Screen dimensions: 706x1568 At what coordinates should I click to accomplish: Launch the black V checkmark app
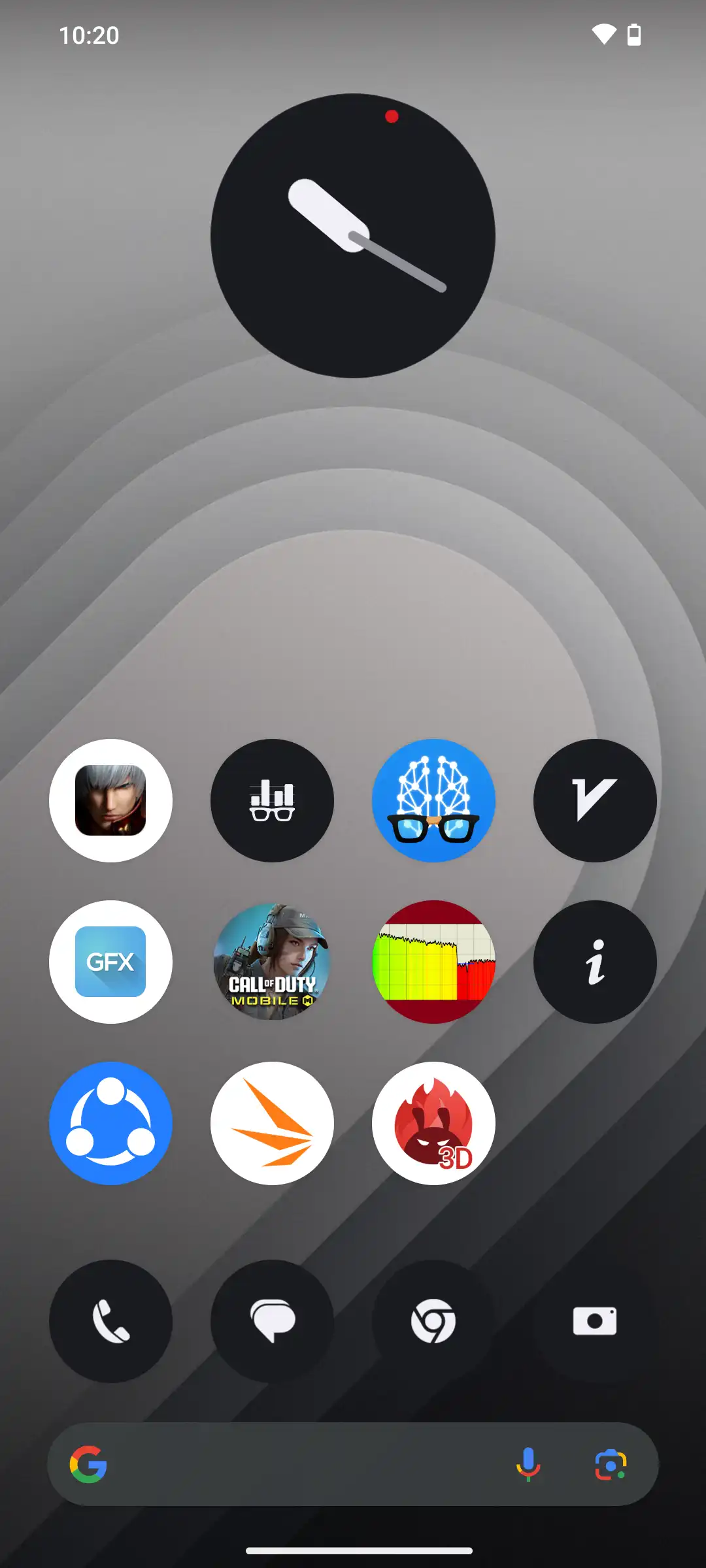pos(595,800)
